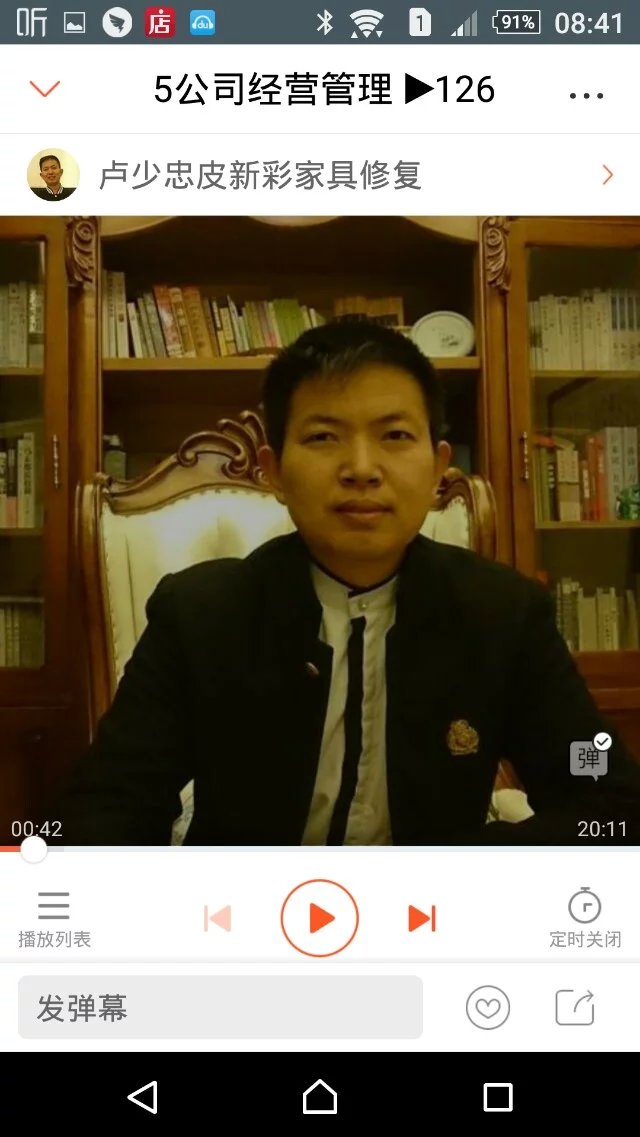Collapse the player with the down arrow

(x=45, y=89)
